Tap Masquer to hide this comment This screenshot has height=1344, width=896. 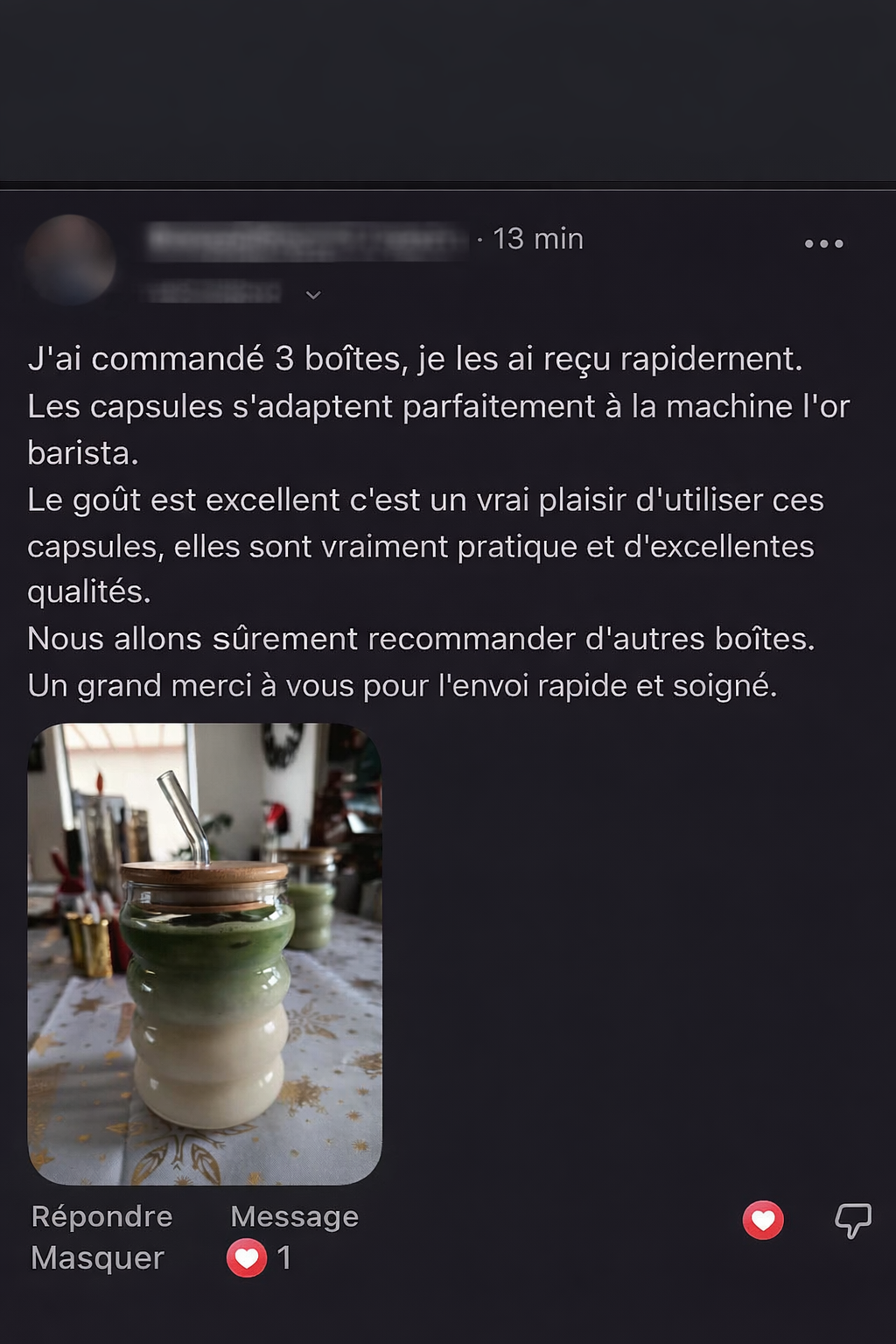tap(97, 1258)
